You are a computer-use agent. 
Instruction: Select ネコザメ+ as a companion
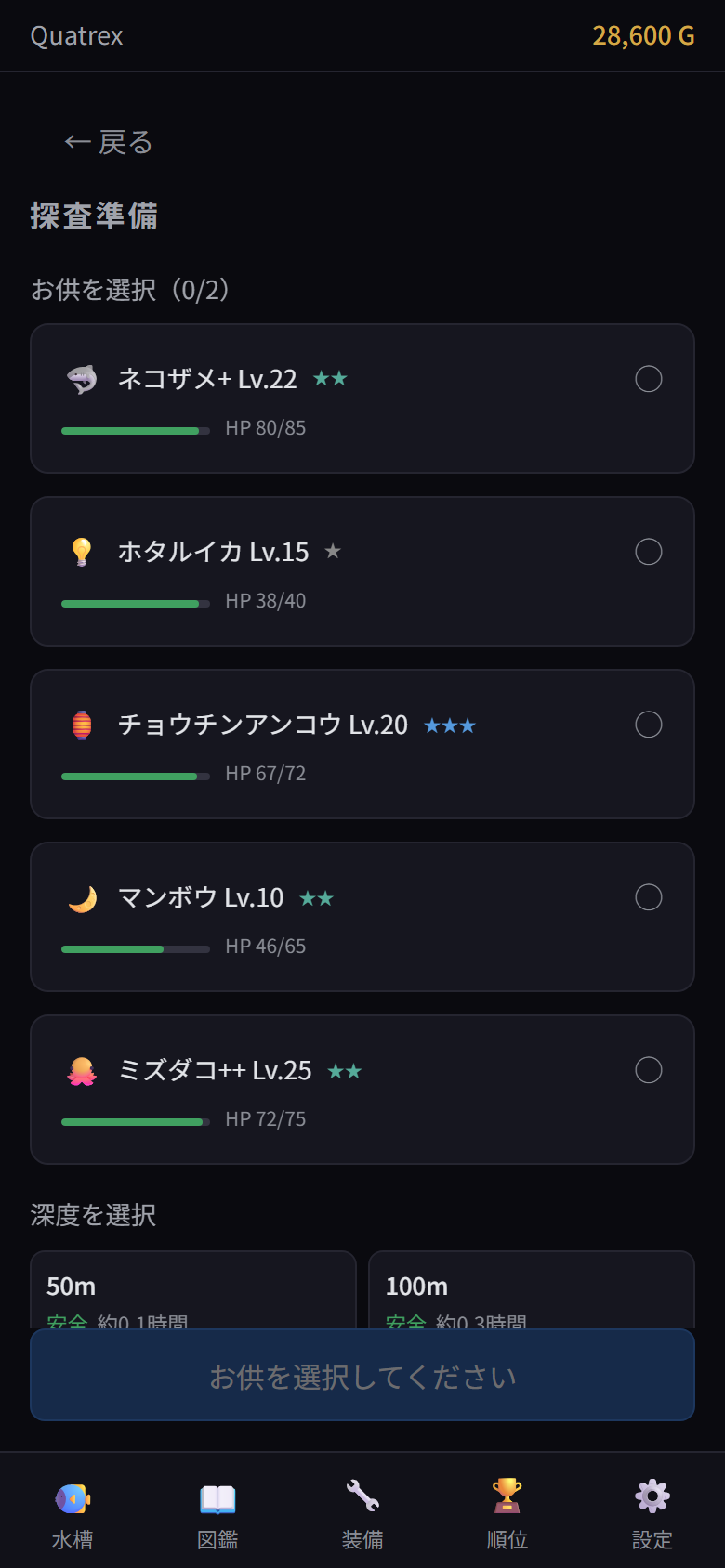coord(649,379)
